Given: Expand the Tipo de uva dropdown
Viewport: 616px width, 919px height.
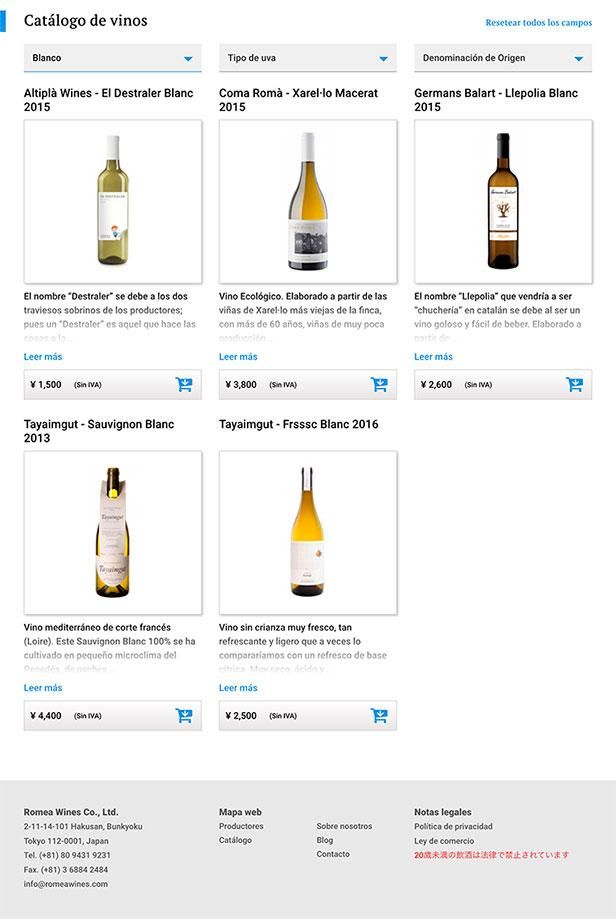Looking at the screenshot, I should click(307, 58).
